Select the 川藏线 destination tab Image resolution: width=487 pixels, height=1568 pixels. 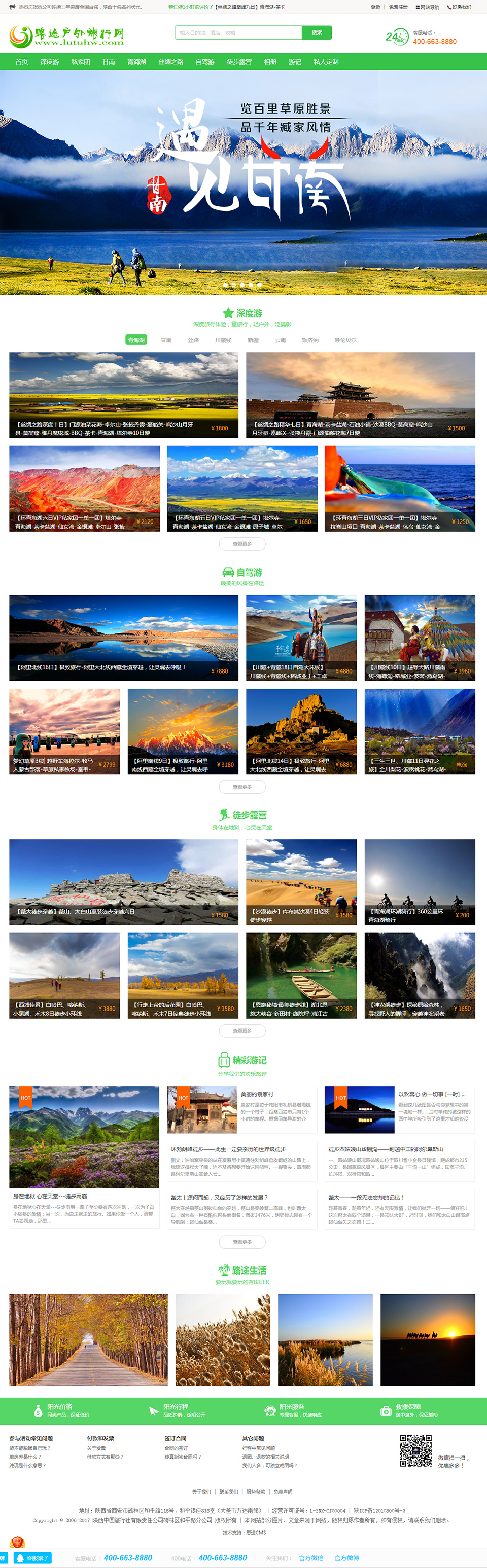coord(223,340)
